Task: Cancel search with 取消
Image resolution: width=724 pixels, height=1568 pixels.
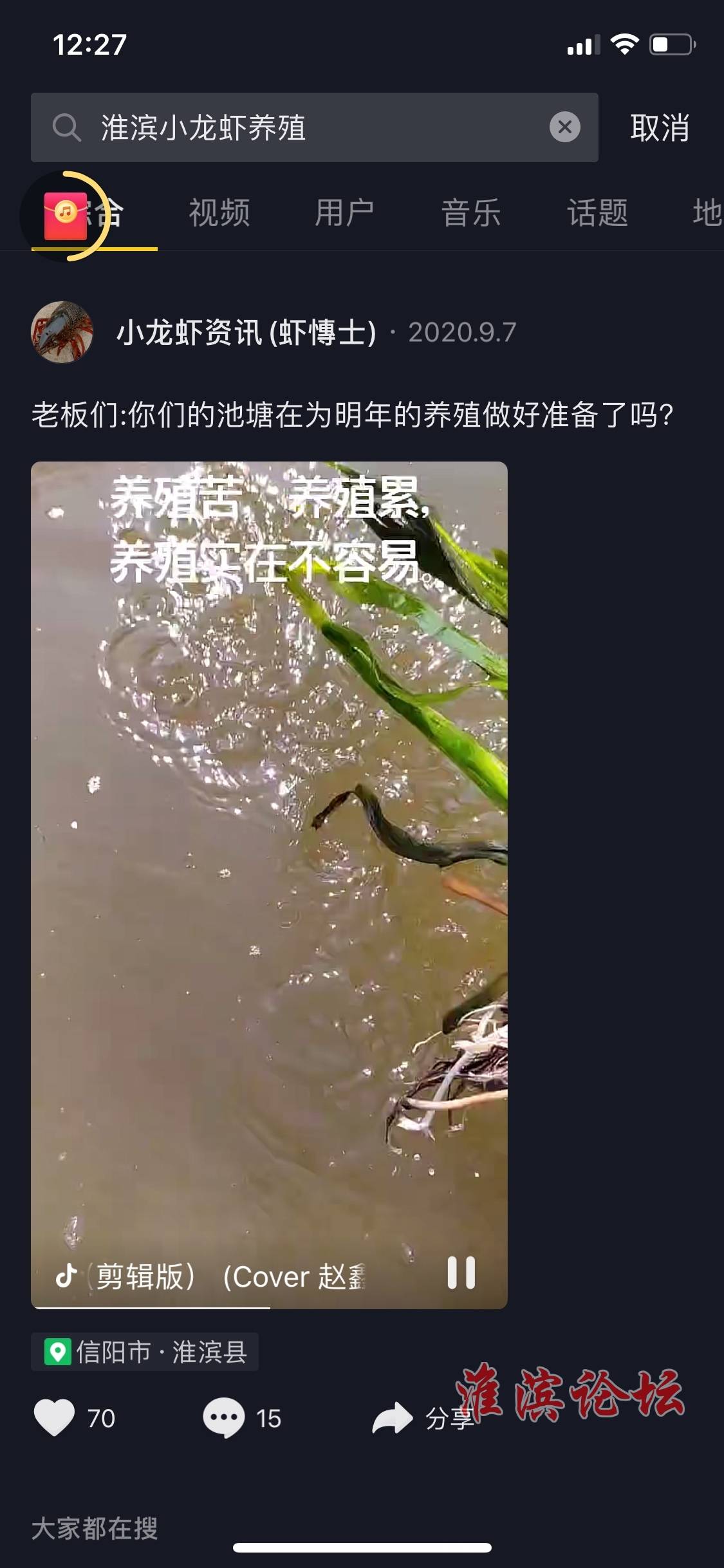Action: (660, 127)
